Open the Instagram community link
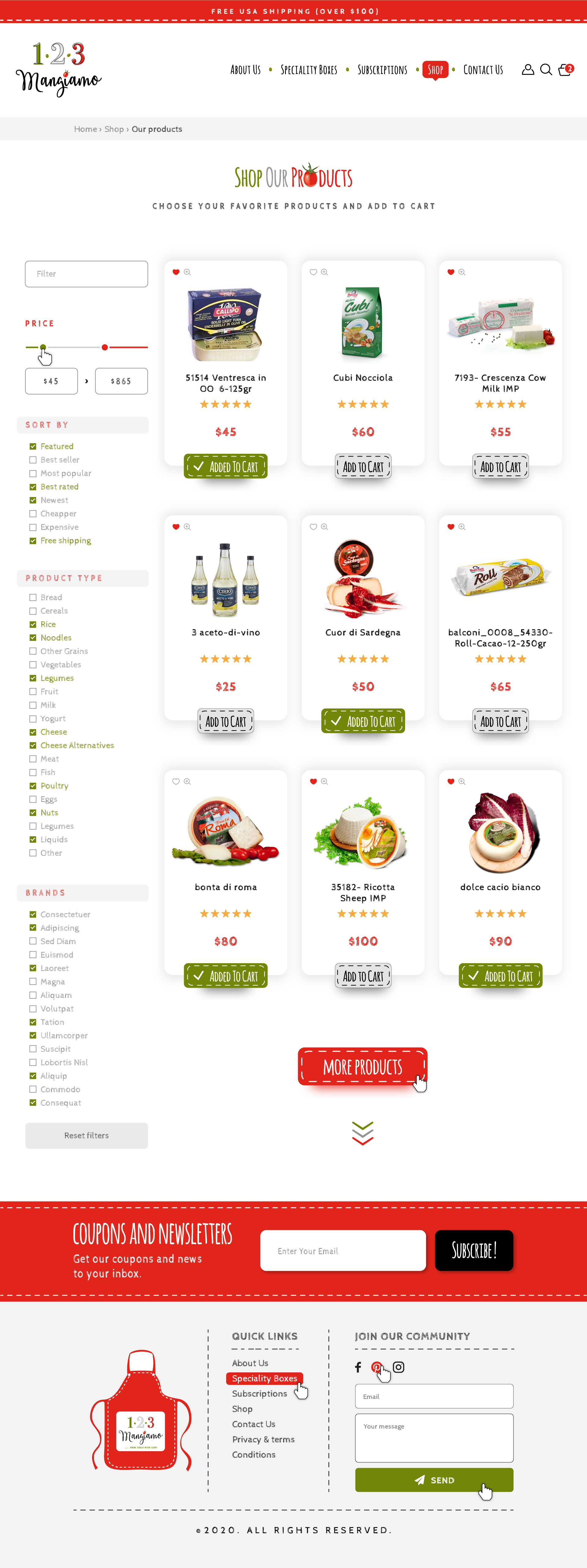Image resolution: width=587 pixels, height=1568 pixels. click(398, 1366)
